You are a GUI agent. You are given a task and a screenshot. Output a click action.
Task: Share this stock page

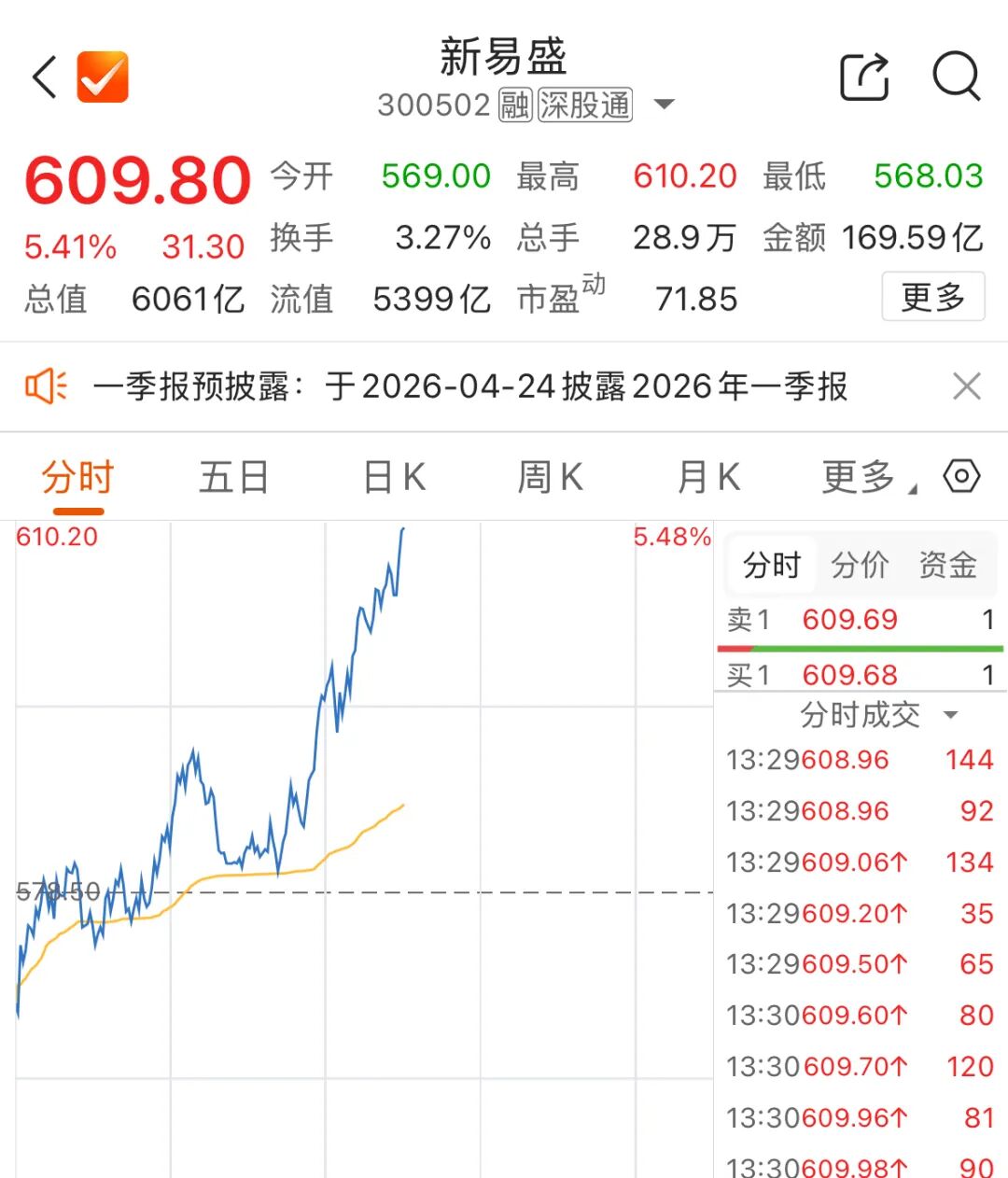[864, 77]
